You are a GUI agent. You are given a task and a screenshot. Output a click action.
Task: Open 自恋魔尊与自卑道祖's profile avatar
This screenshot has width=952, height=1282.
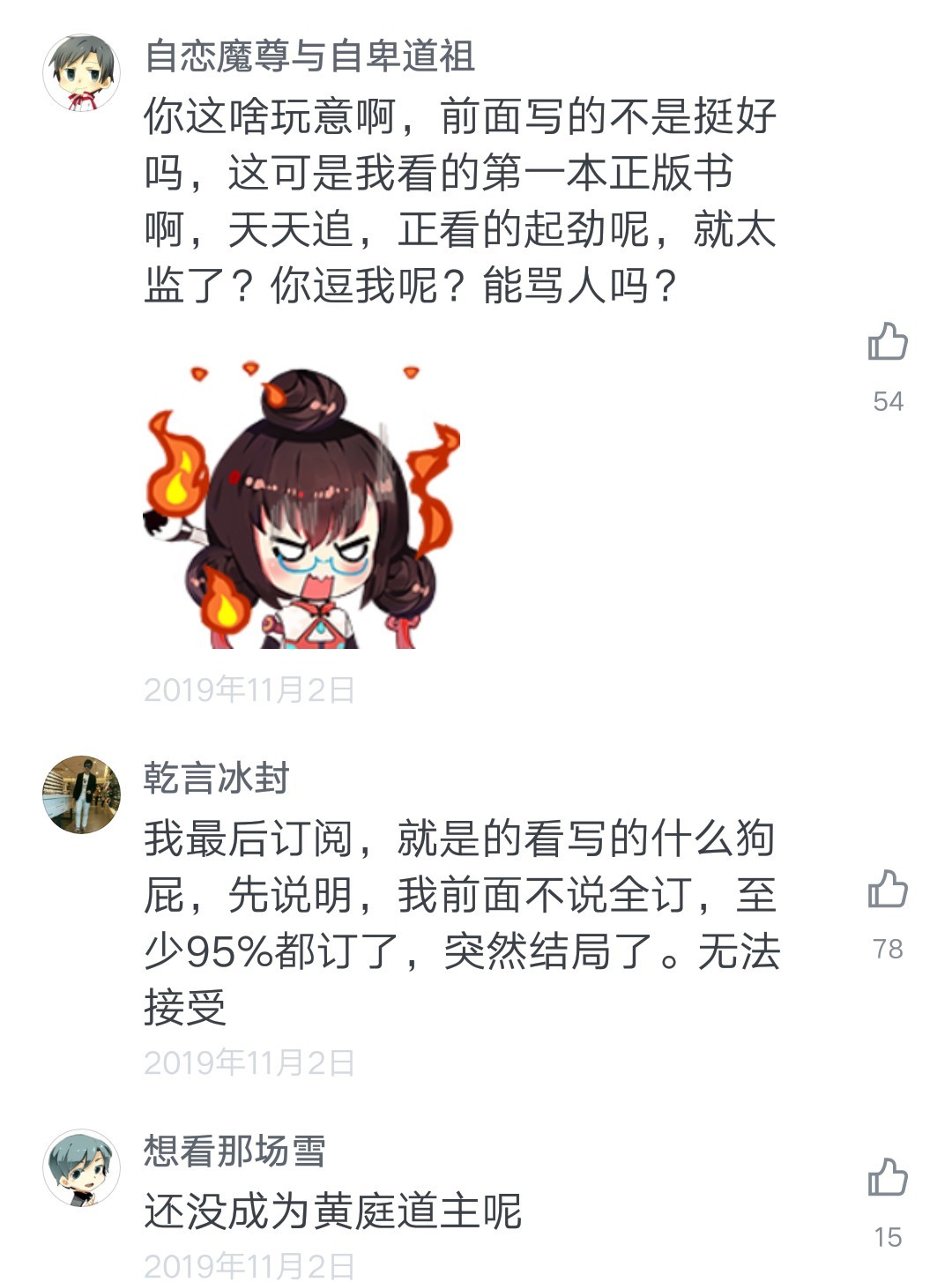(81, 73)
